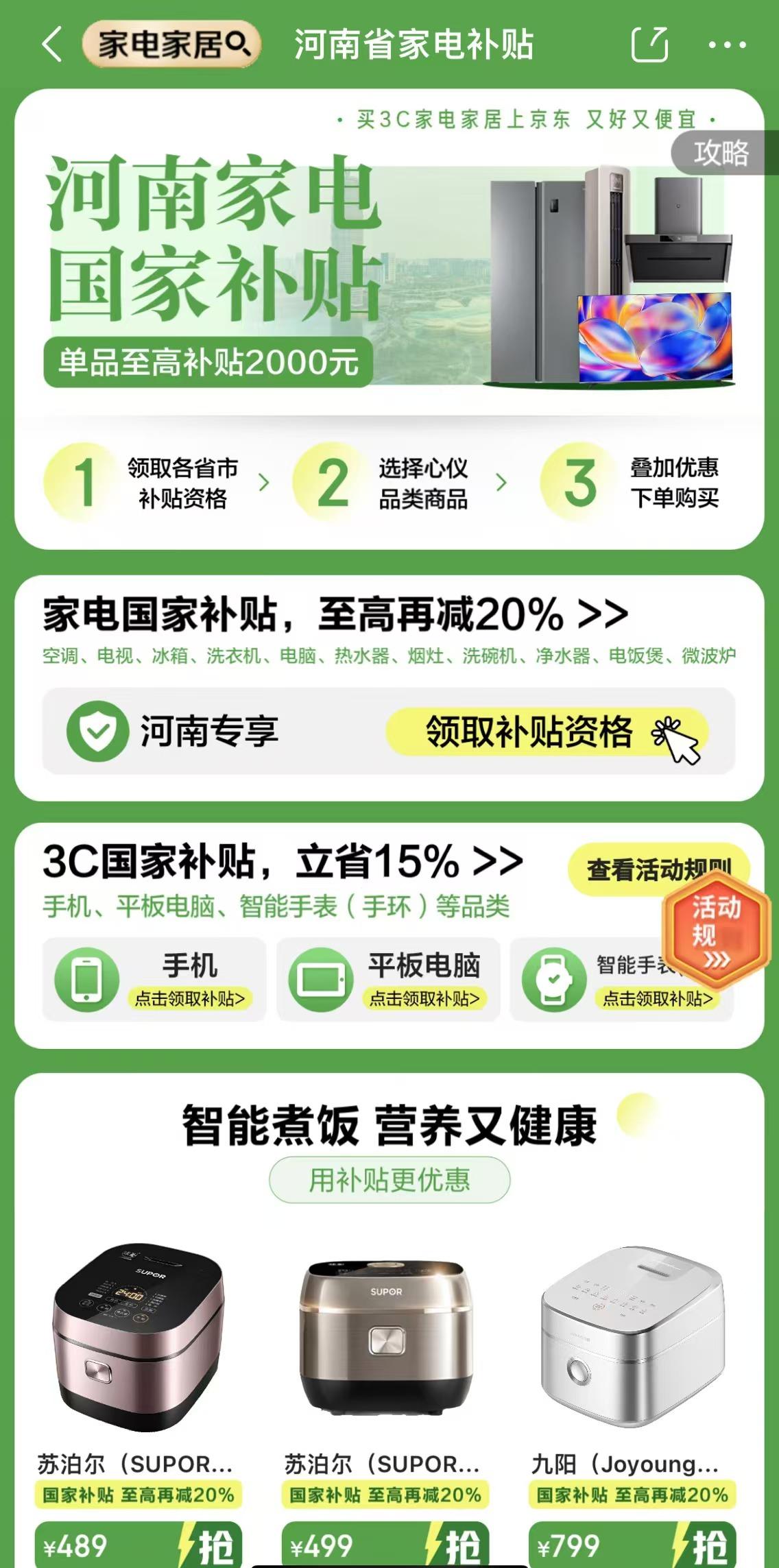779x1568 pixels.
Task: Tap the floating 活动规则 badge
Action: [x=716, y=930]
